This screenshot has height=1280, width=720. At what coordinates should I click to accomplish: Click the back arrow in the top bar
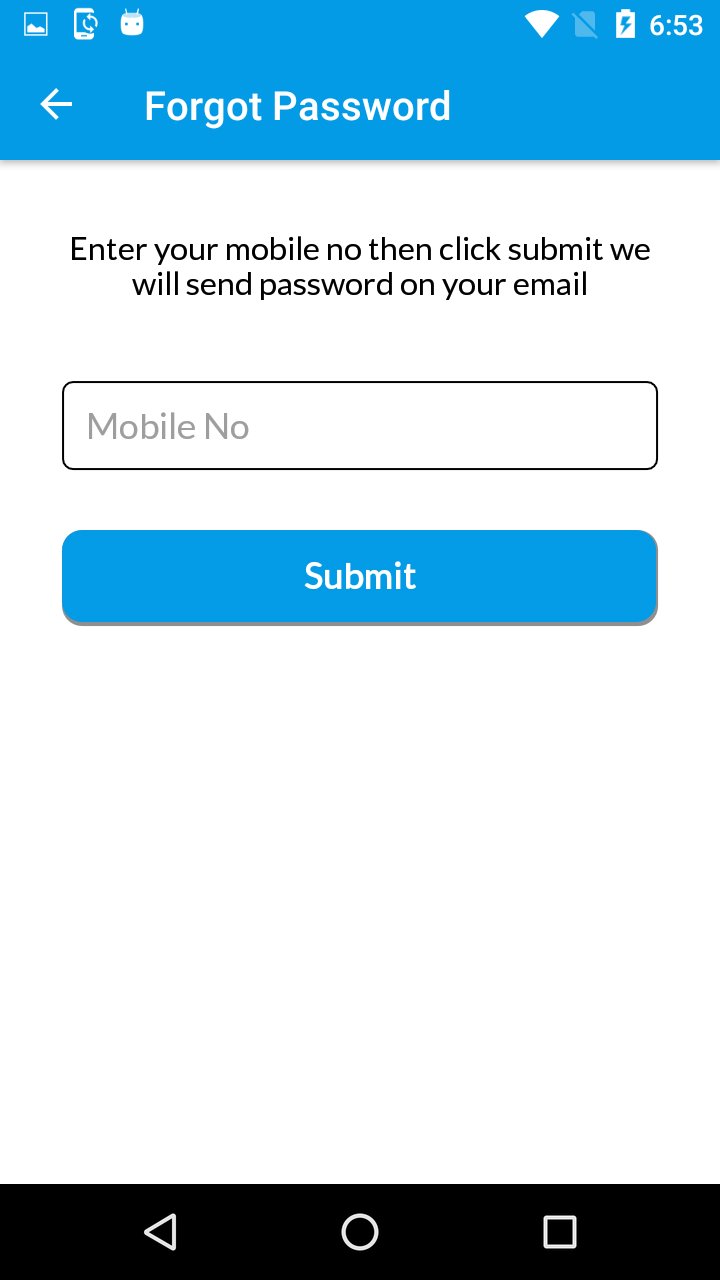point(56,104)
